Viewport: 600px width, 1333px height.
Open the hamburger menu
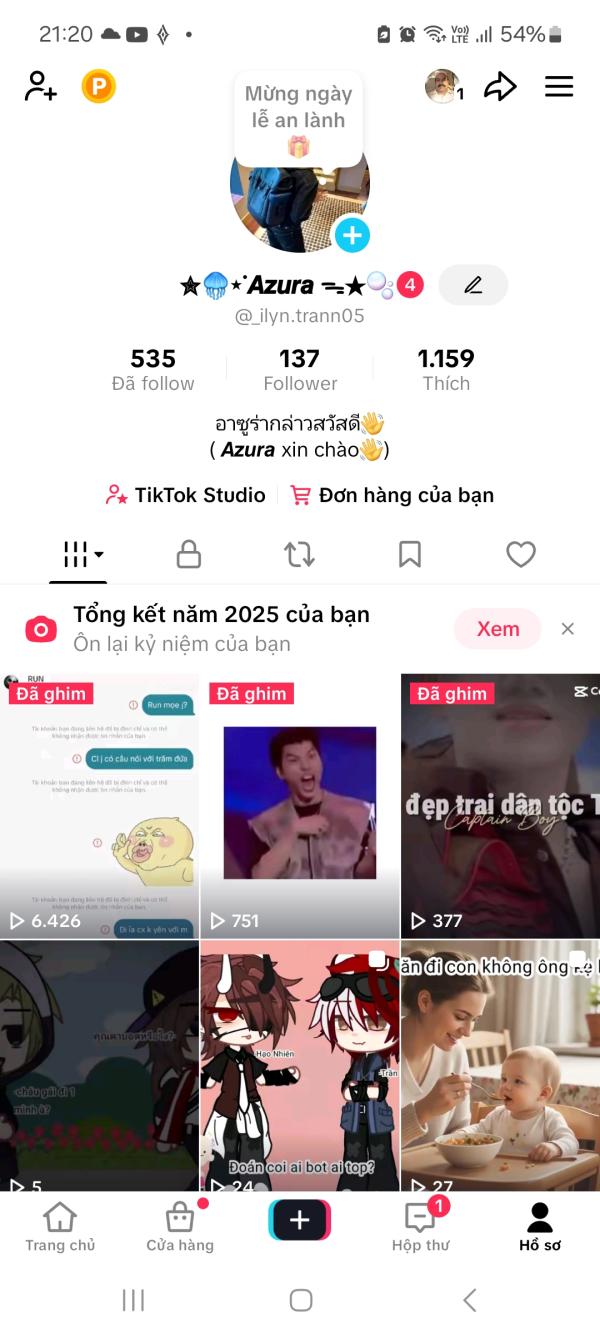click(x=559, y=87)
